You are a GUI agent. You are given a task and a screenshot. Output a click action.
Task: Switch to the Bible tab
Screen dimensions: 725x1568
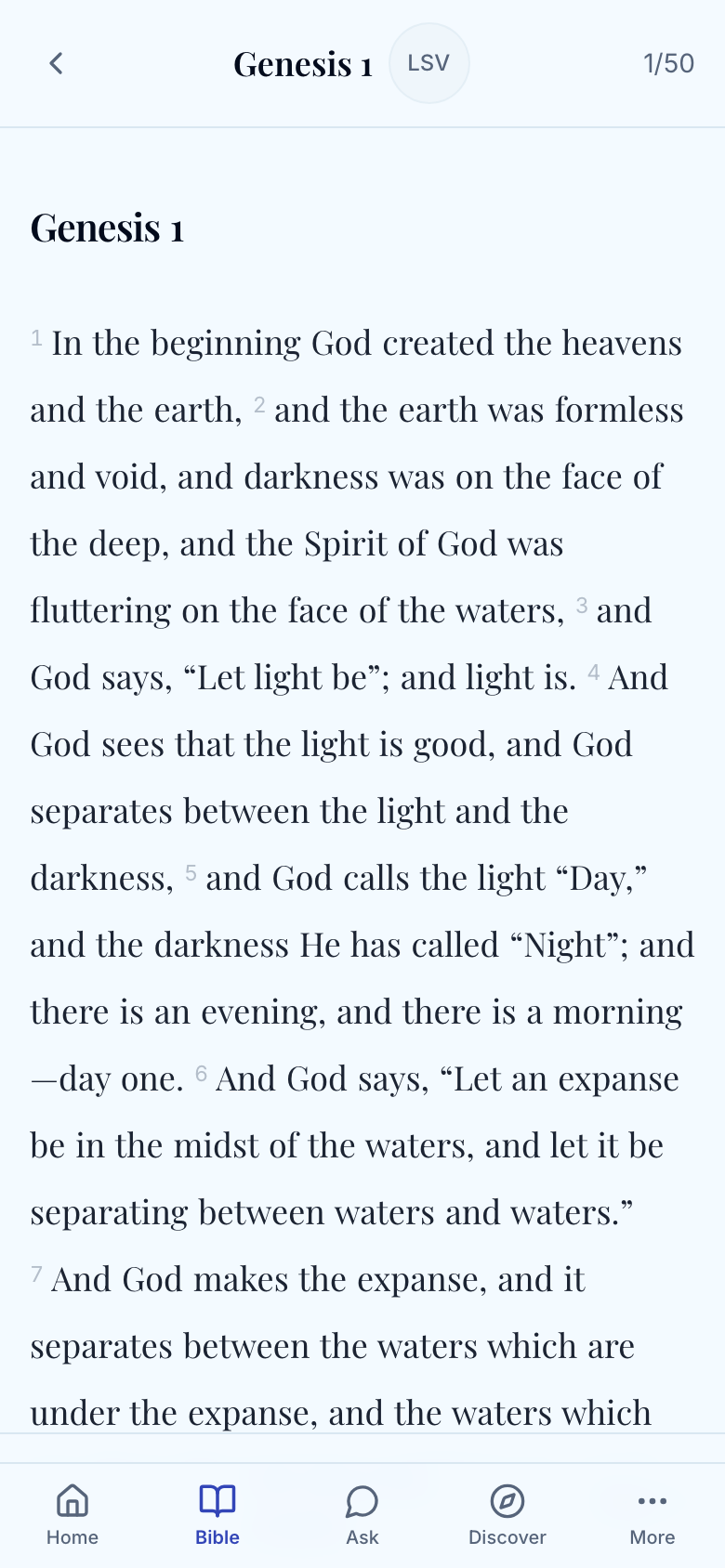tap(217, 1514)
